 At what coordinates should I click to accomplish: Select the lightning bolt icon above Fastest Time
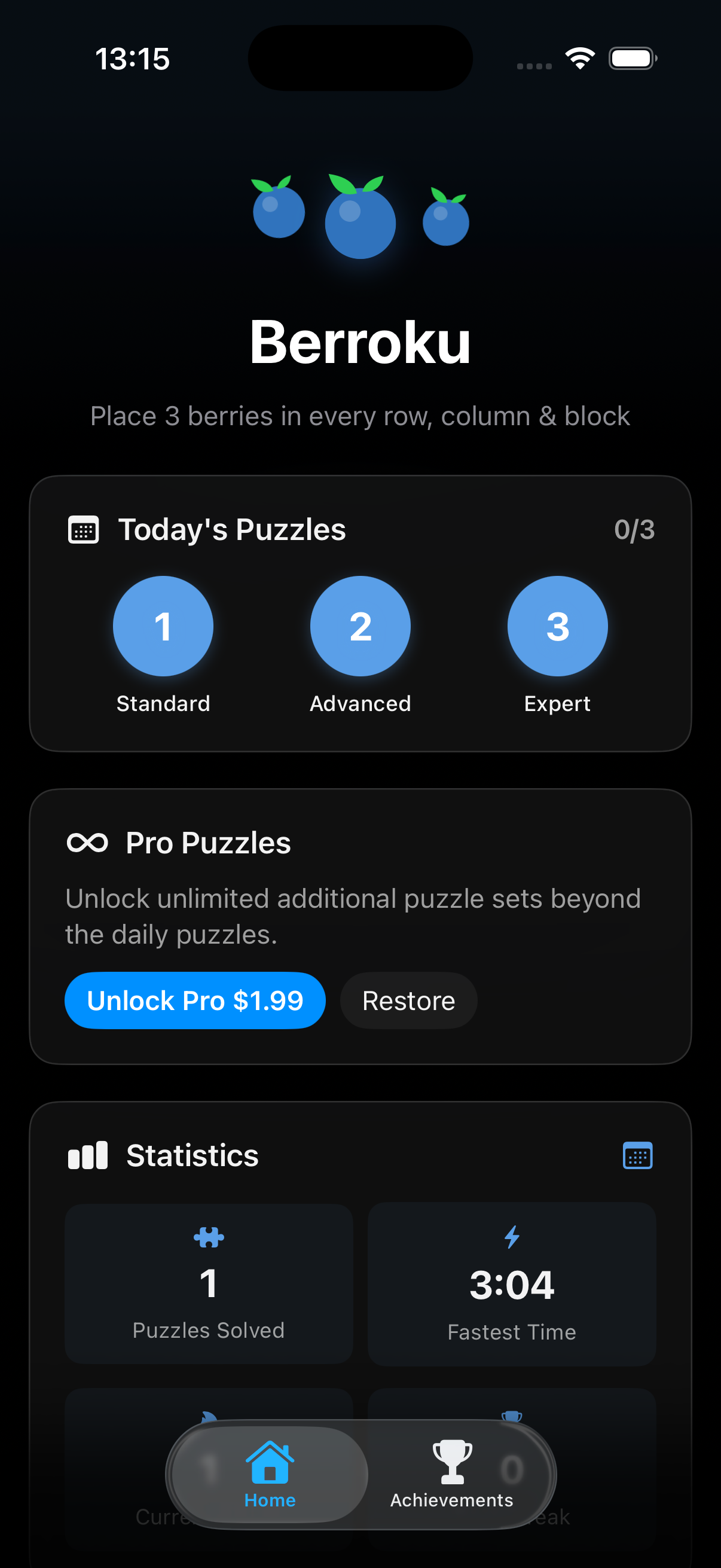512,1236
